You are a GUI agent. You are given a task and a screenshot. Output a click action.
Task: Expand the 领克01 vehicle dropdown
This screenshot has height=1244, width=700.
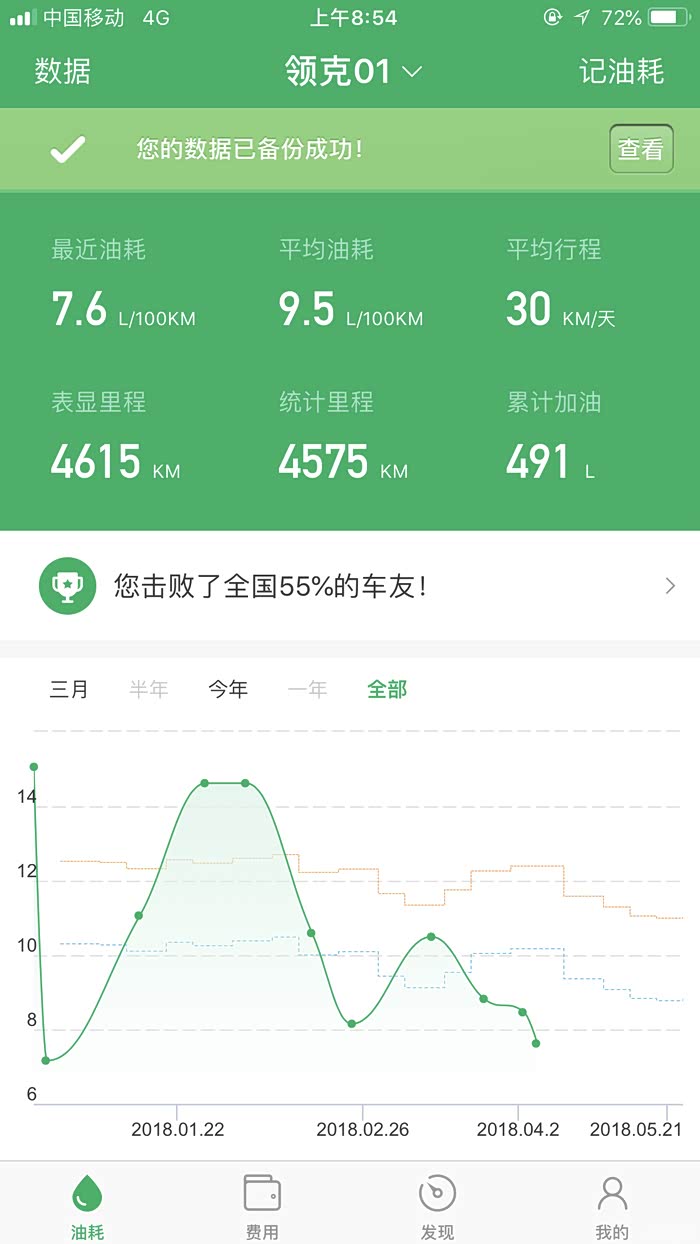click(353, 72)
